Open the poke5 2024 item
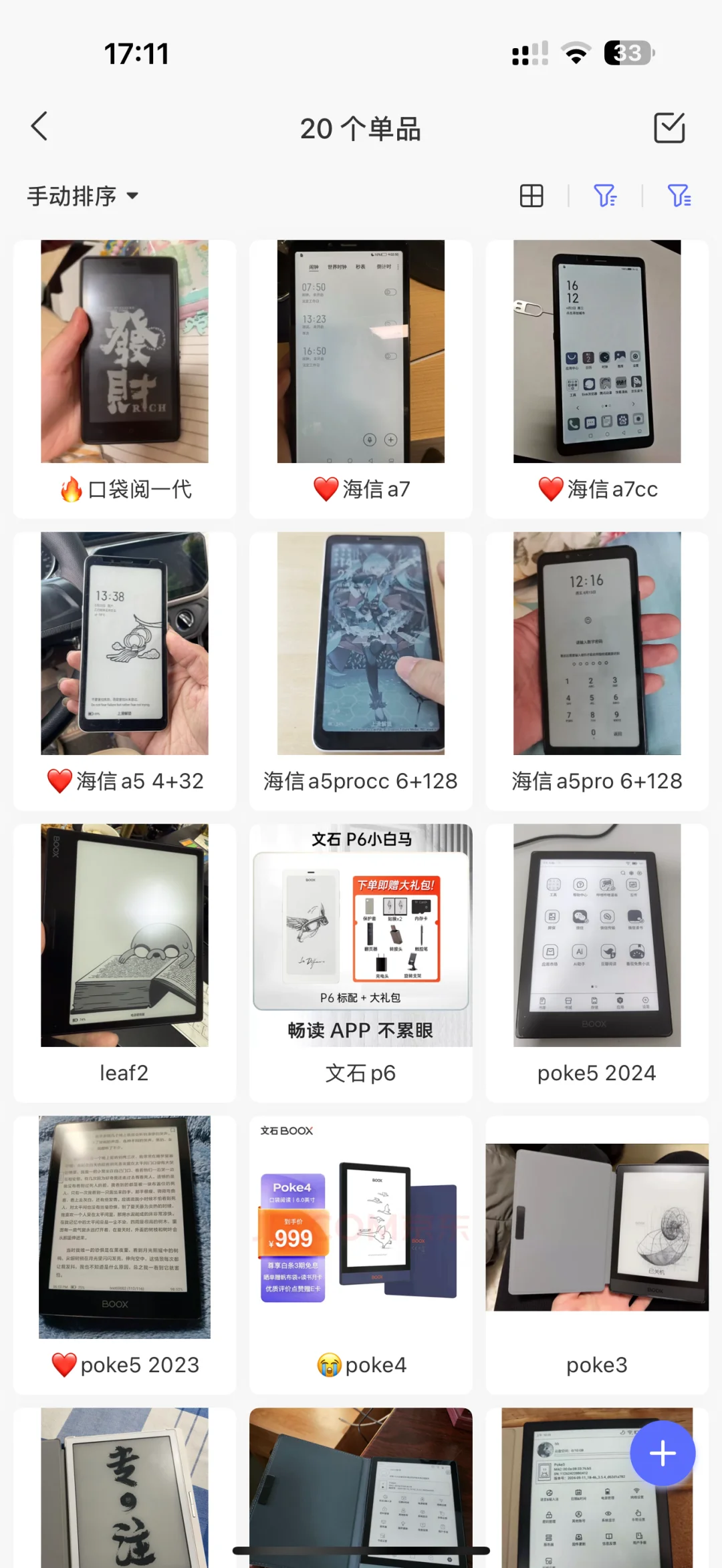 597,961
